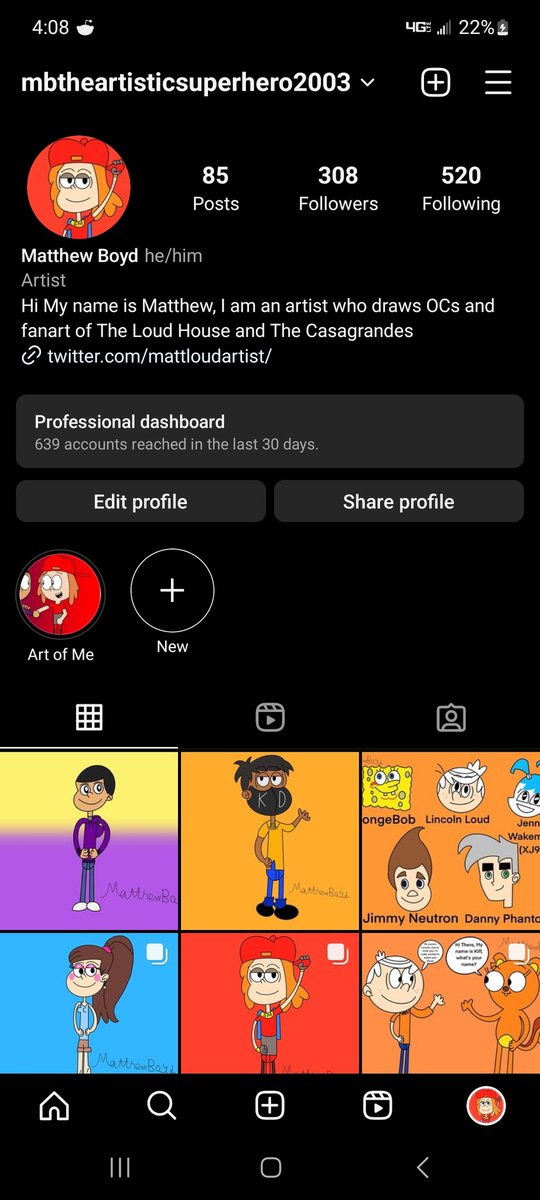Open the post with the purple and yellow background
This screenshot has width=540, height=1200.
coord(89,840)
